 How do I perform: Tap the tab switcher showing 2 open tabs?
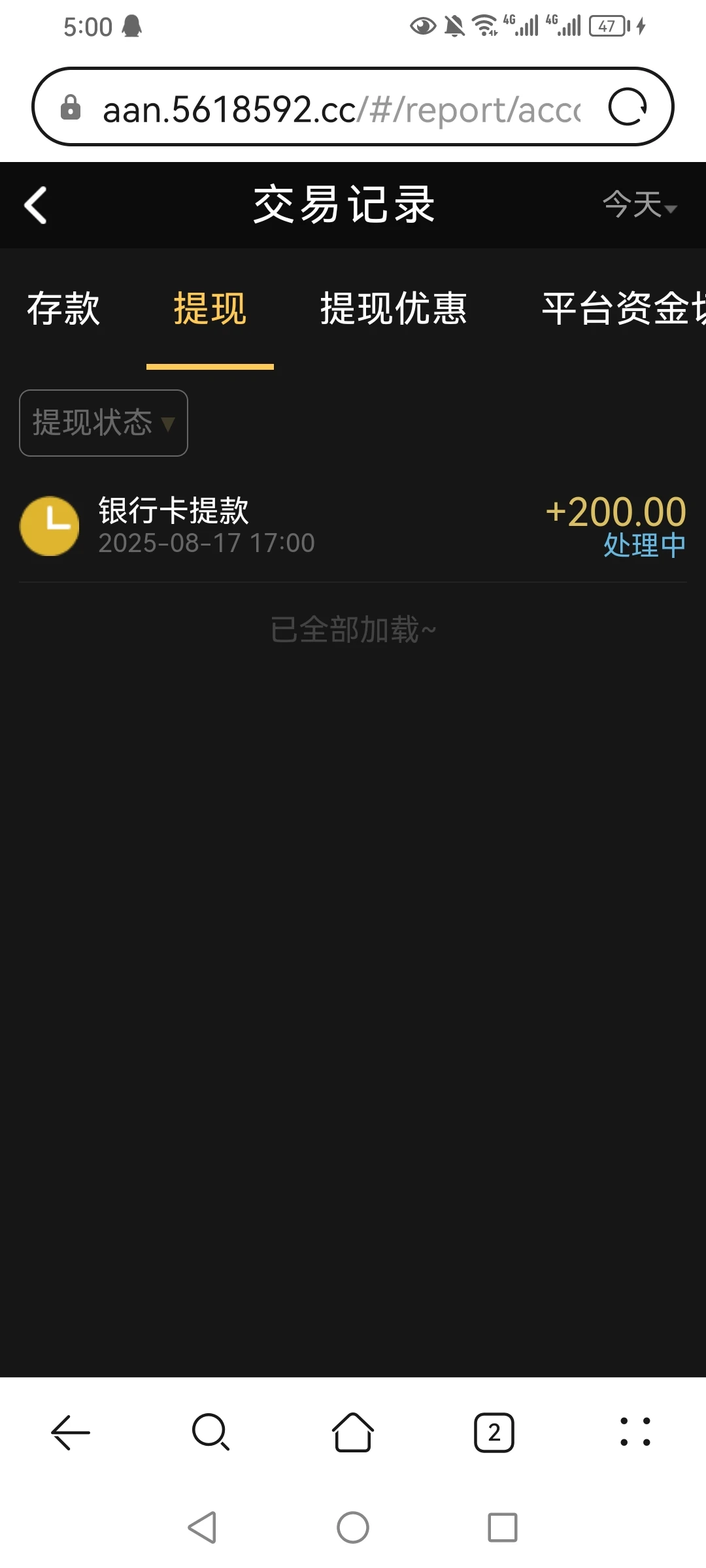coord(494,1431)
